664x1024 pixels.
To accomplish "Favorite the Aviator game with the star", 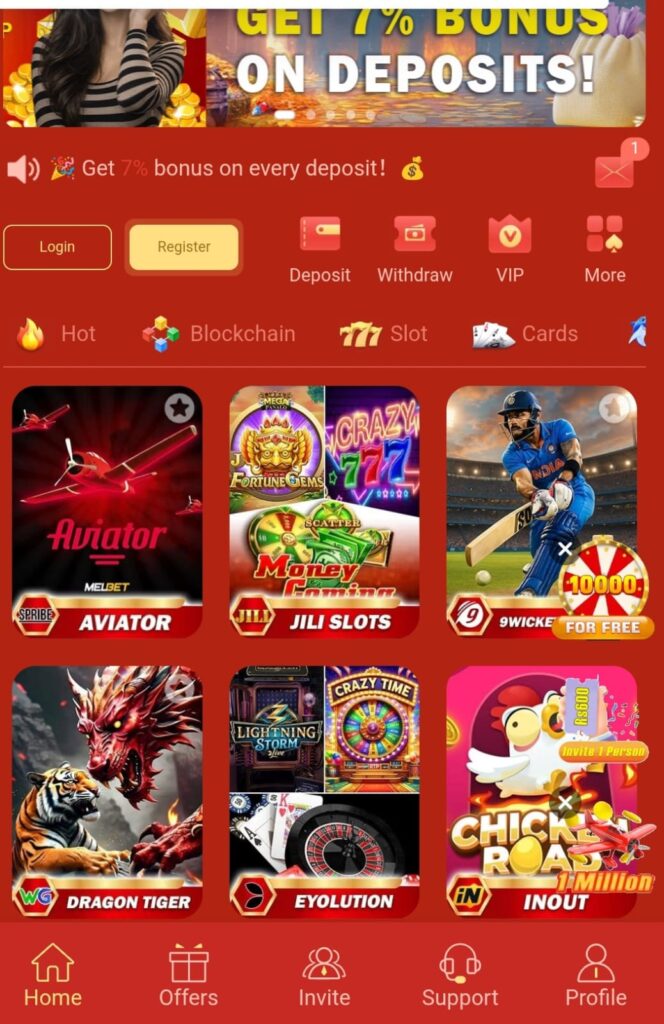I will [179, 407].
